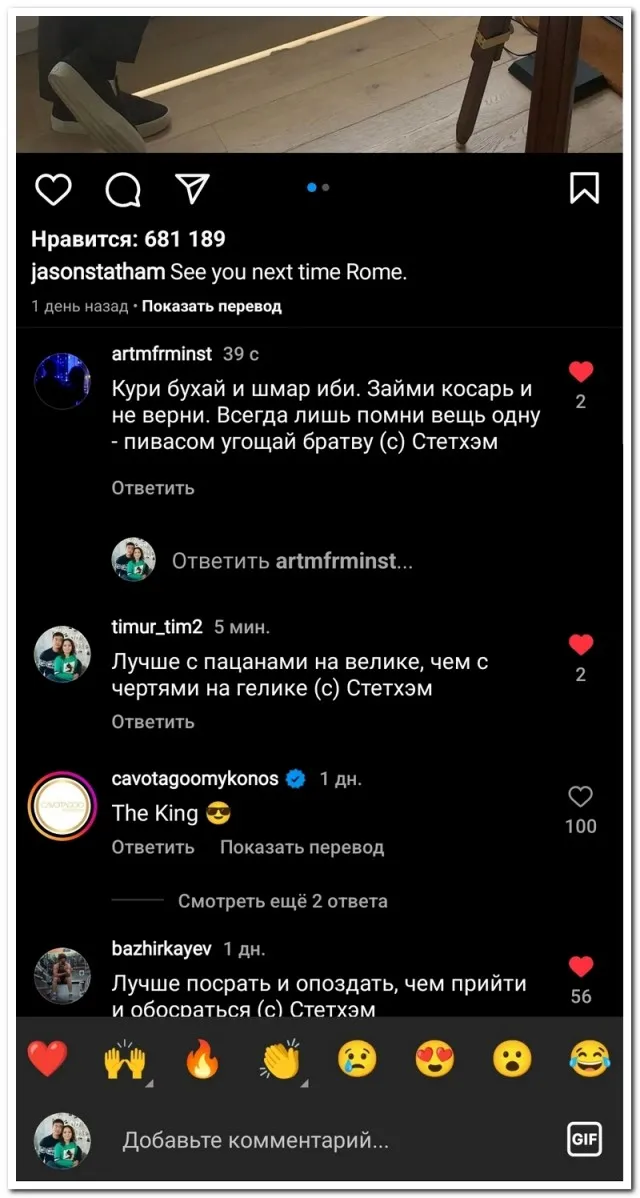Show translation of The King comment
The image size is (640, 1198).
(x=301, y=847)
